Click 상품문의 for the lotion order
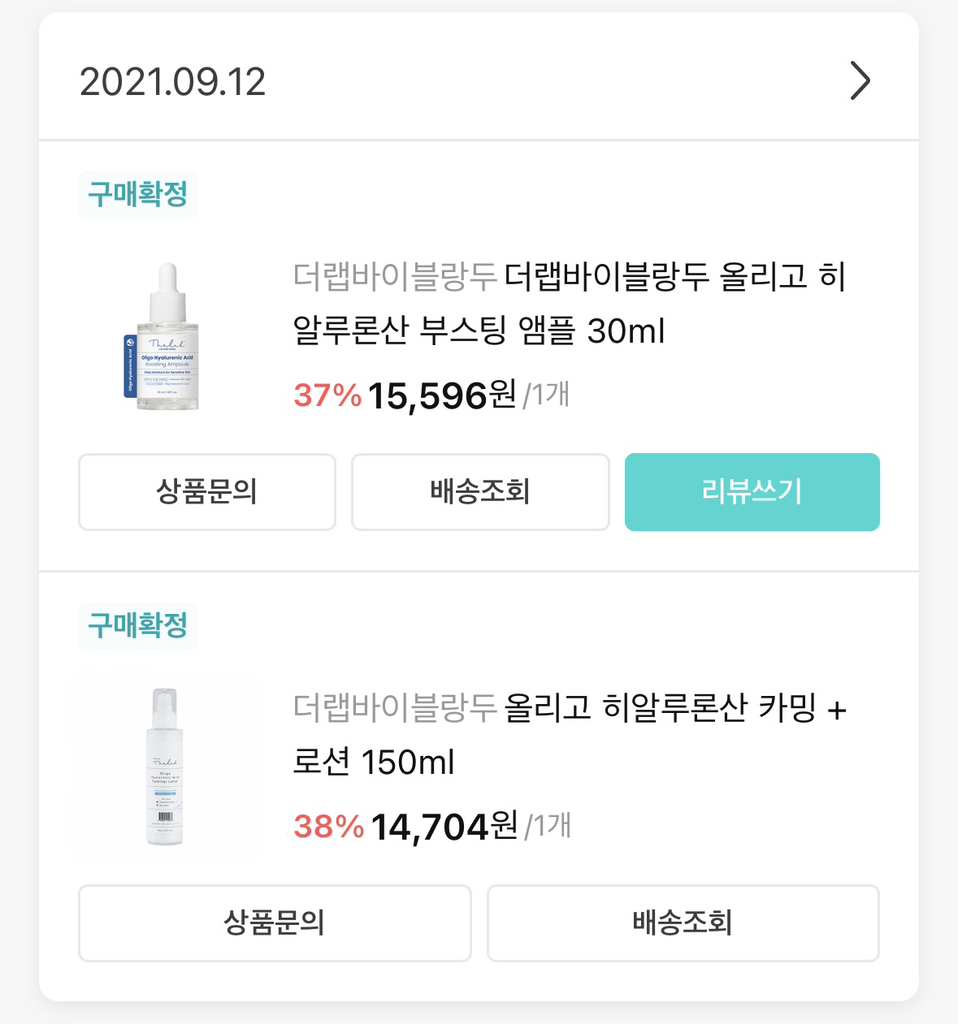The image size is (958, 1024). (274, 923)
